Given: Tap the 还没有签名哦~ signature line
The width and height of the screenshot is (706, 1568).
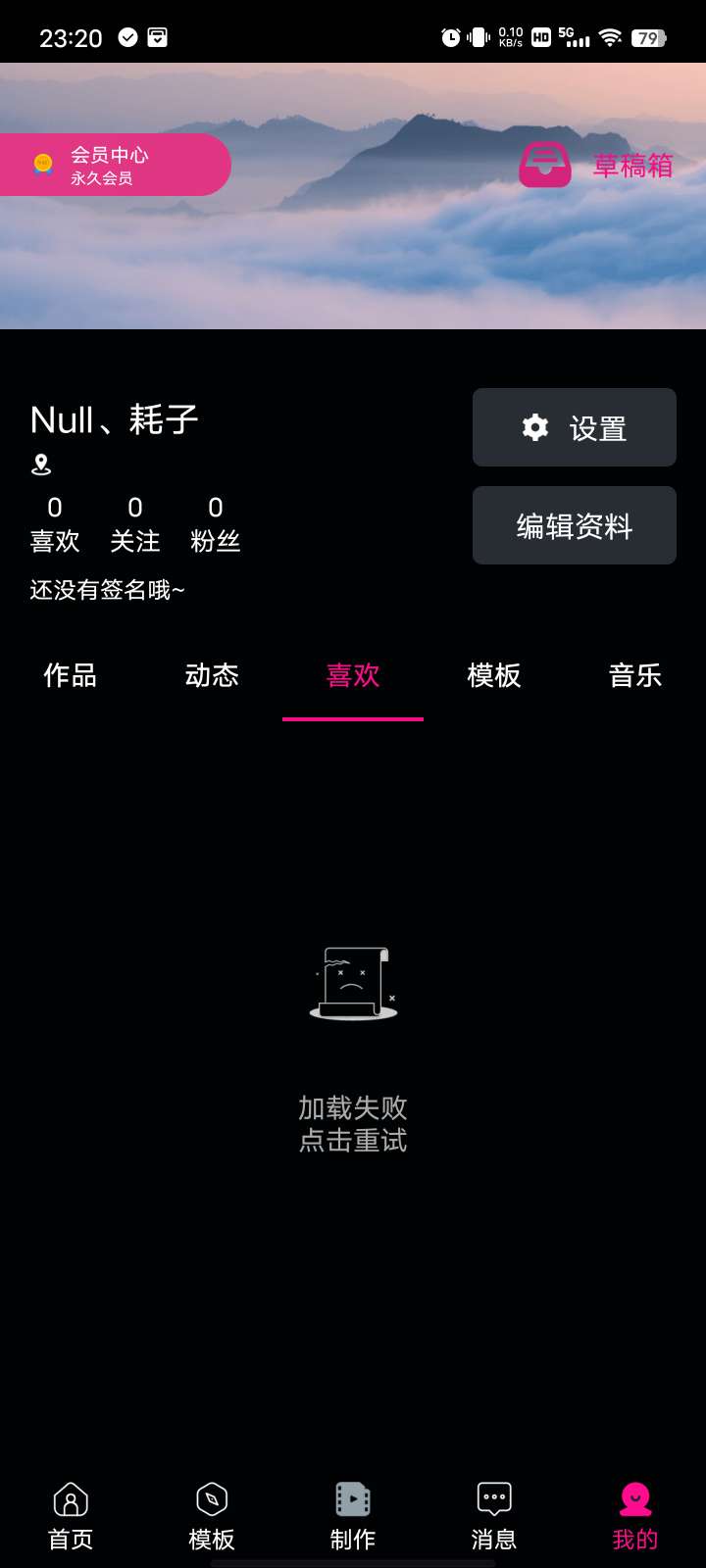Looking at the screenshot, I should click(107, 590).
